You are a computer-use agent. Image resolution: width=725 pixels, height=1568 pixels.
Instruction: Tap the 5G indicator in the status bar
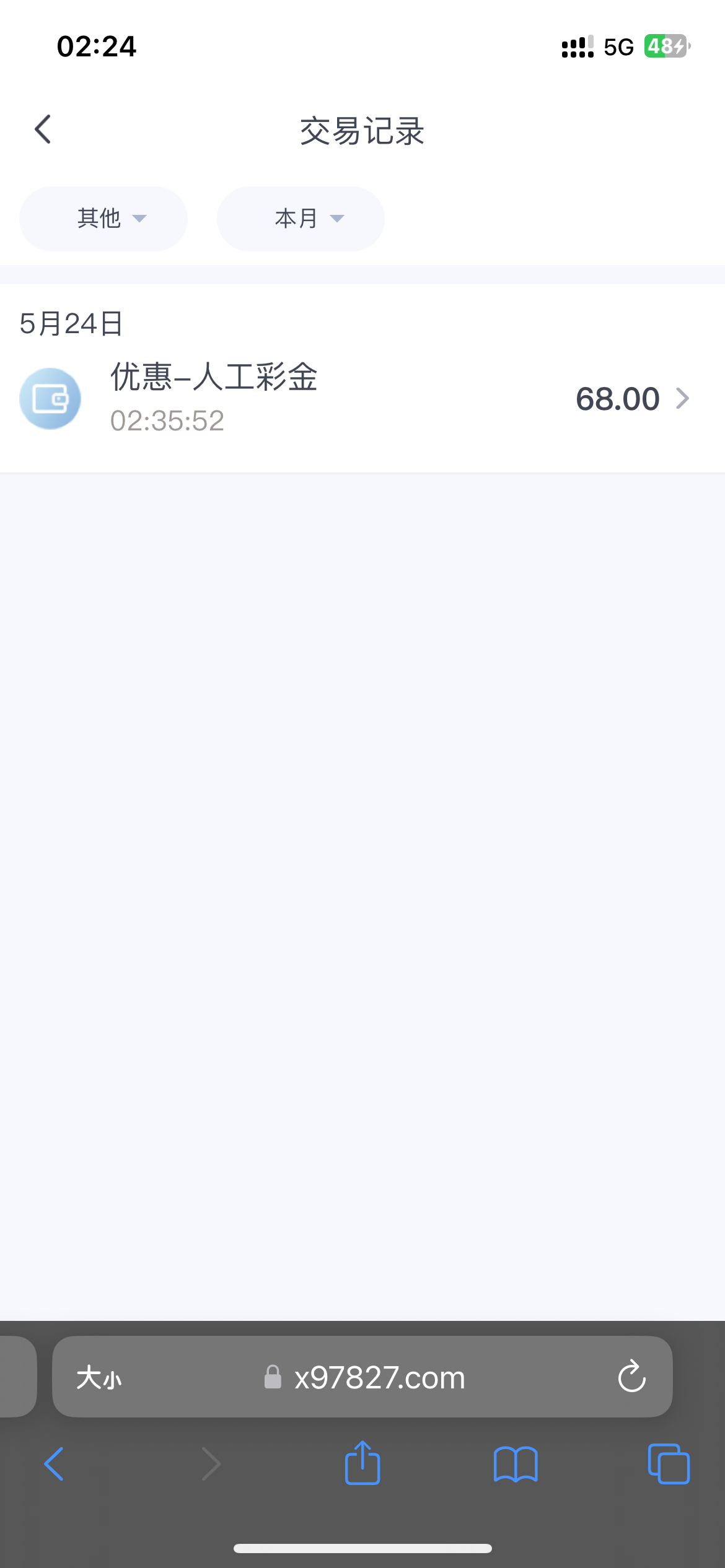click(617, 46)
